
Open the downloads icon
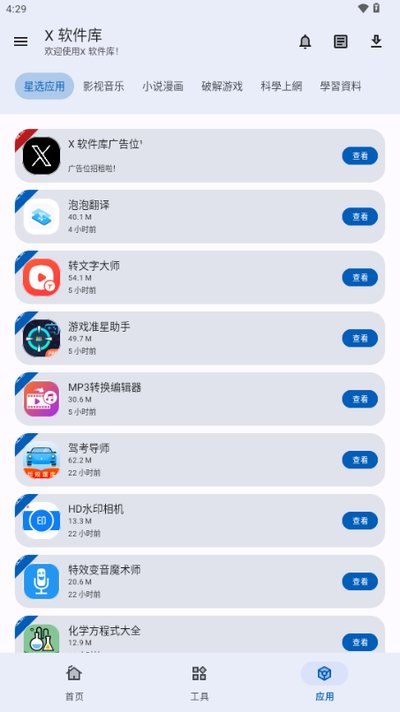(x=376, y=42)
